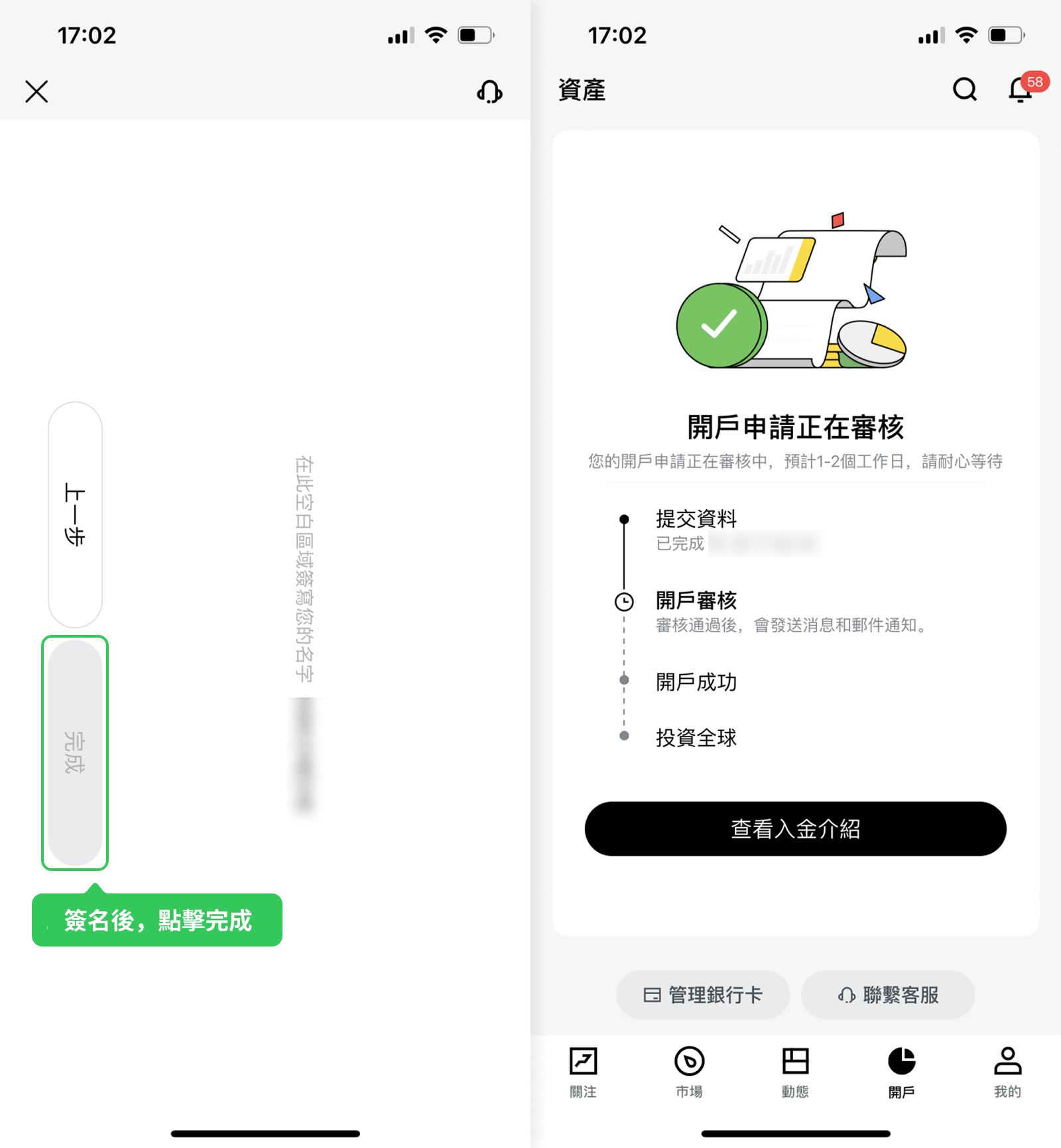Go back with 上一步 button

(75, 514)
